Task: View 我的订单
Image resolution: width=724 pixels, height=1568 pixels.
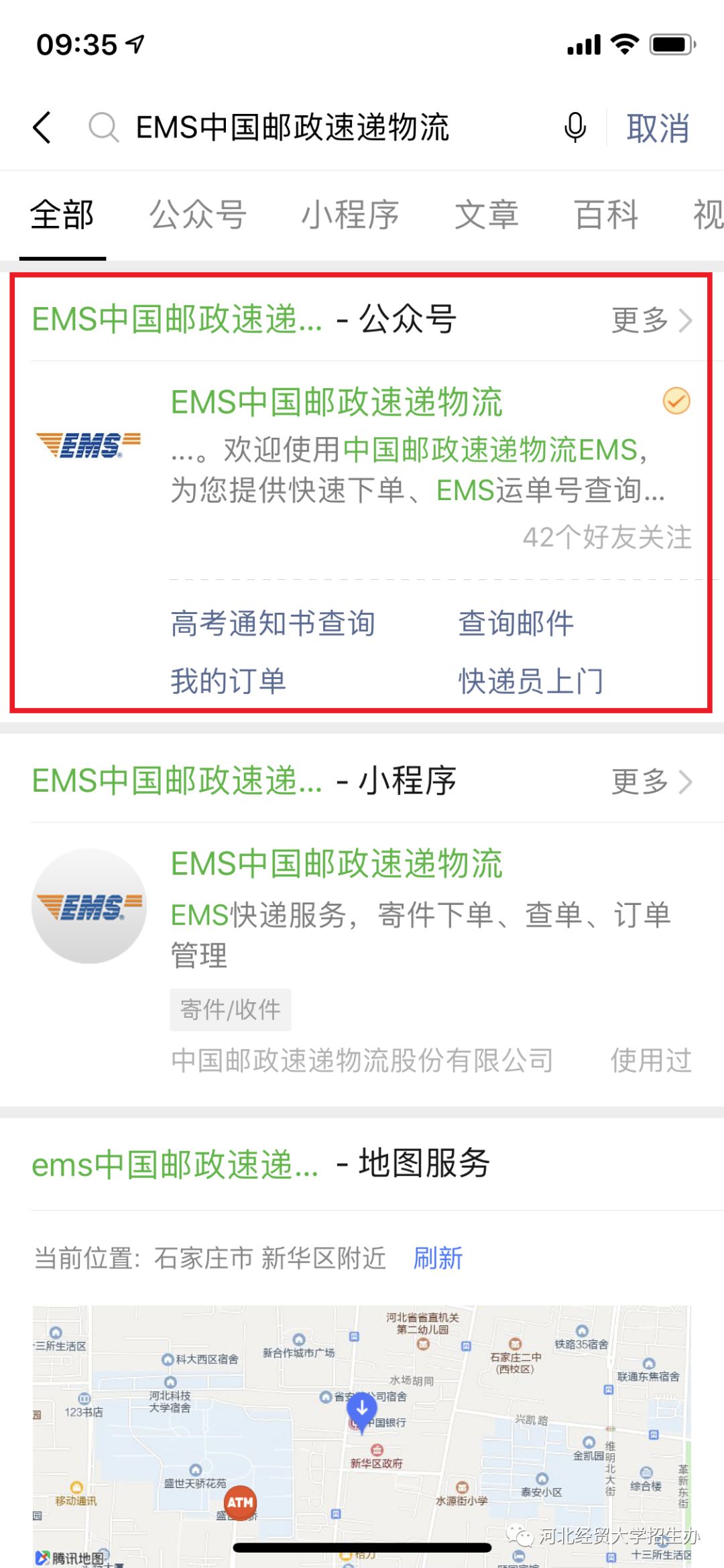Action: [x=229, y=681]
